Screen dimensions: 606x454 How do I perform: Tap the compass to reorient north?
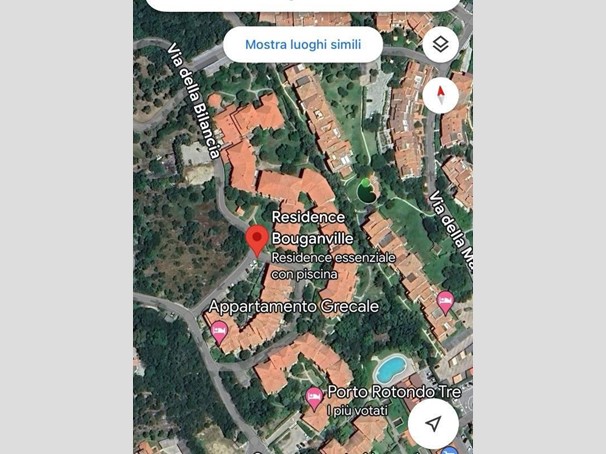coord(440,95)
